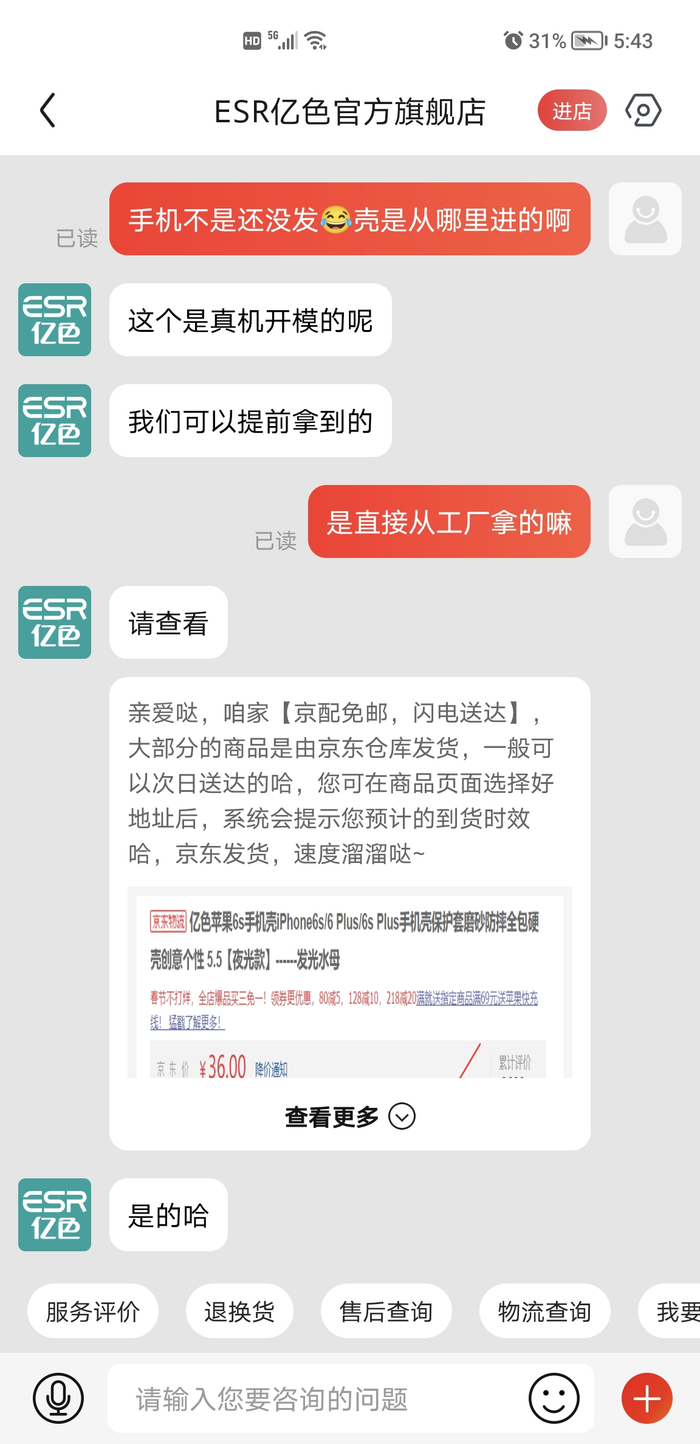
Task: Open the red plus attachment menu
Action: point(647,1398)
